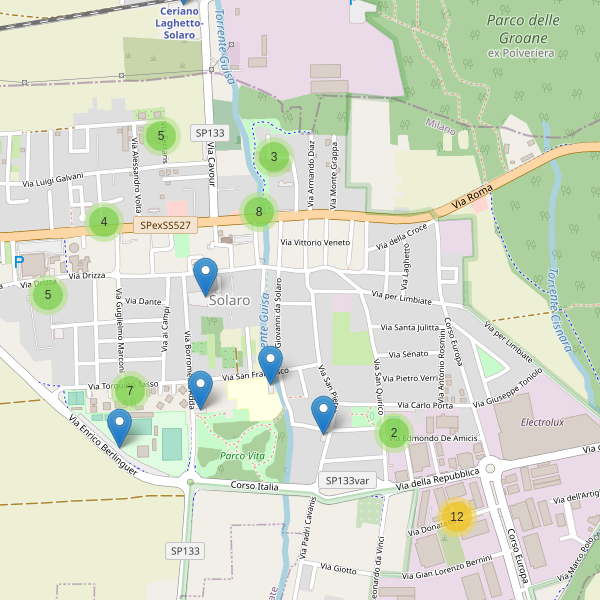Open the cluster showing 8 markers
This screenshot has height=600, width=600.
coord(259,212)
